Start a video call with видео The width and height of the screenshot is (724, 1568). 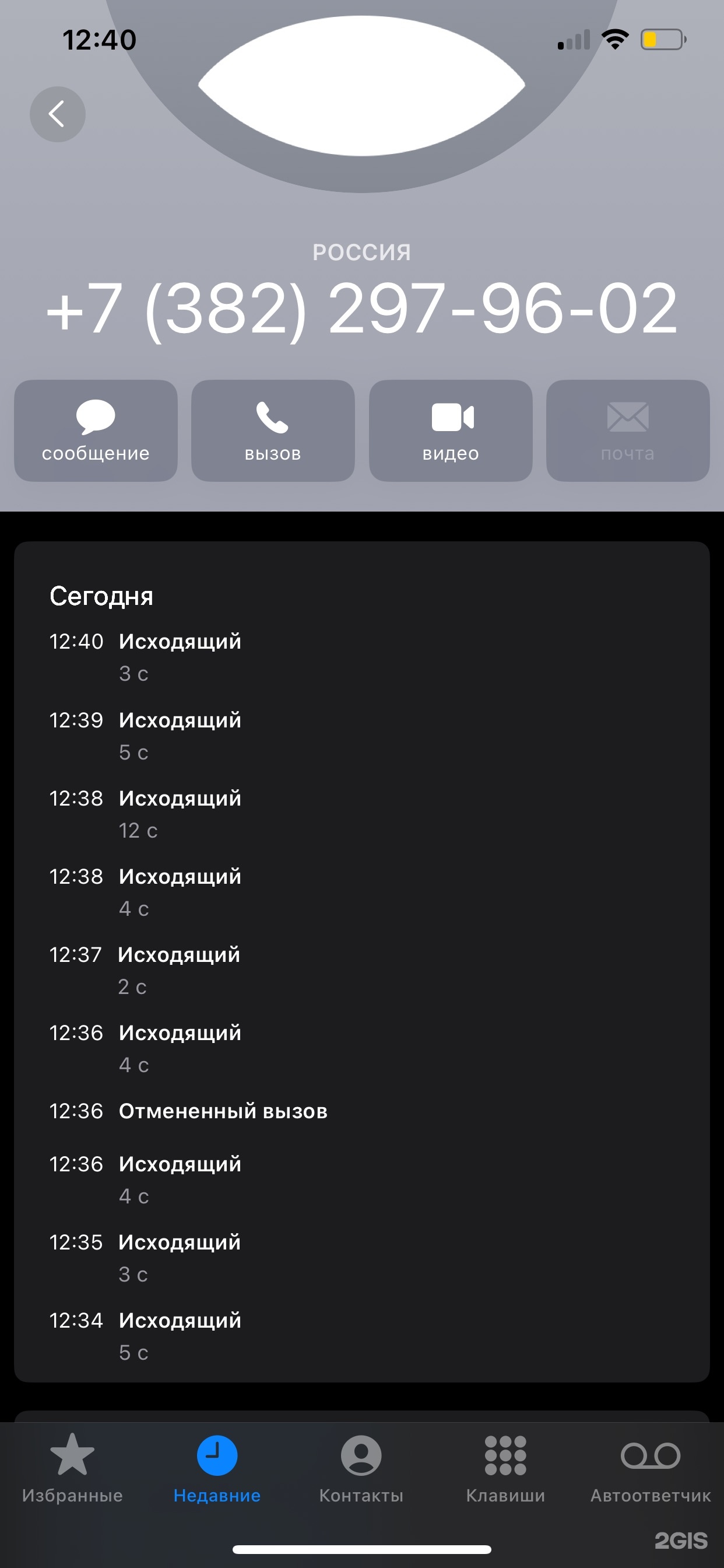450,431
